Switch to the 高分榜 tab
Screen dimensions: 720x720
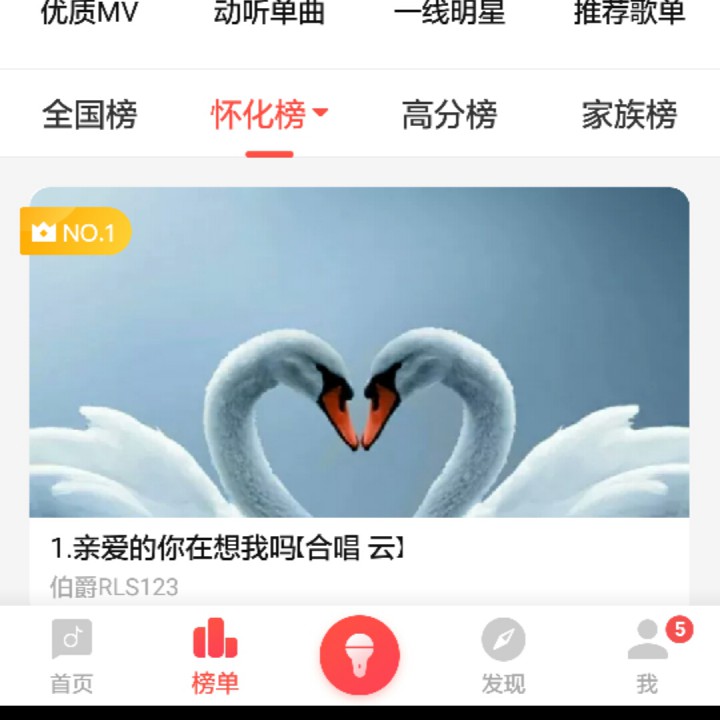click(x=449, y=115)
